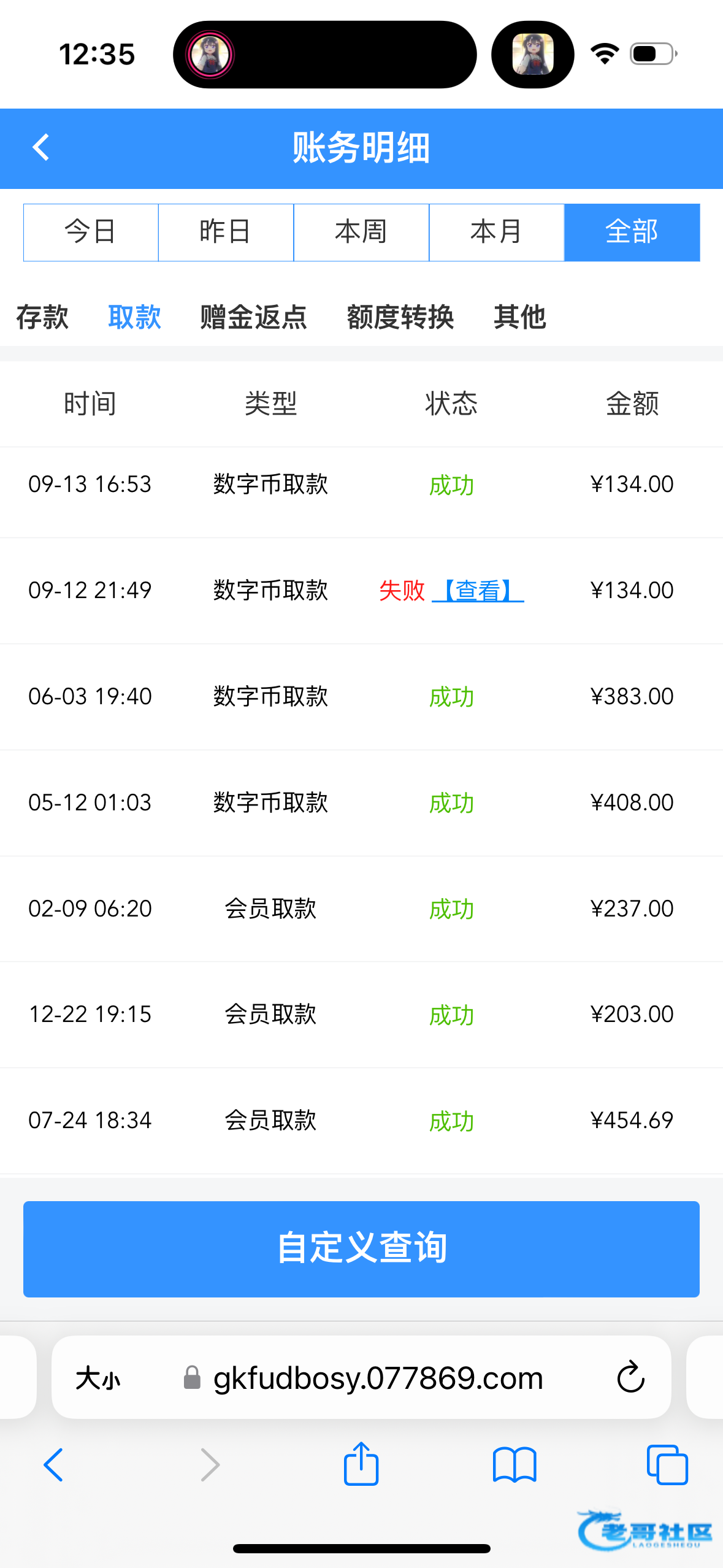Tap the 【查看】 link for the failed withdrawal
Image resolution: width=723 pixels, height=1568 pixels.
point(478,591)
